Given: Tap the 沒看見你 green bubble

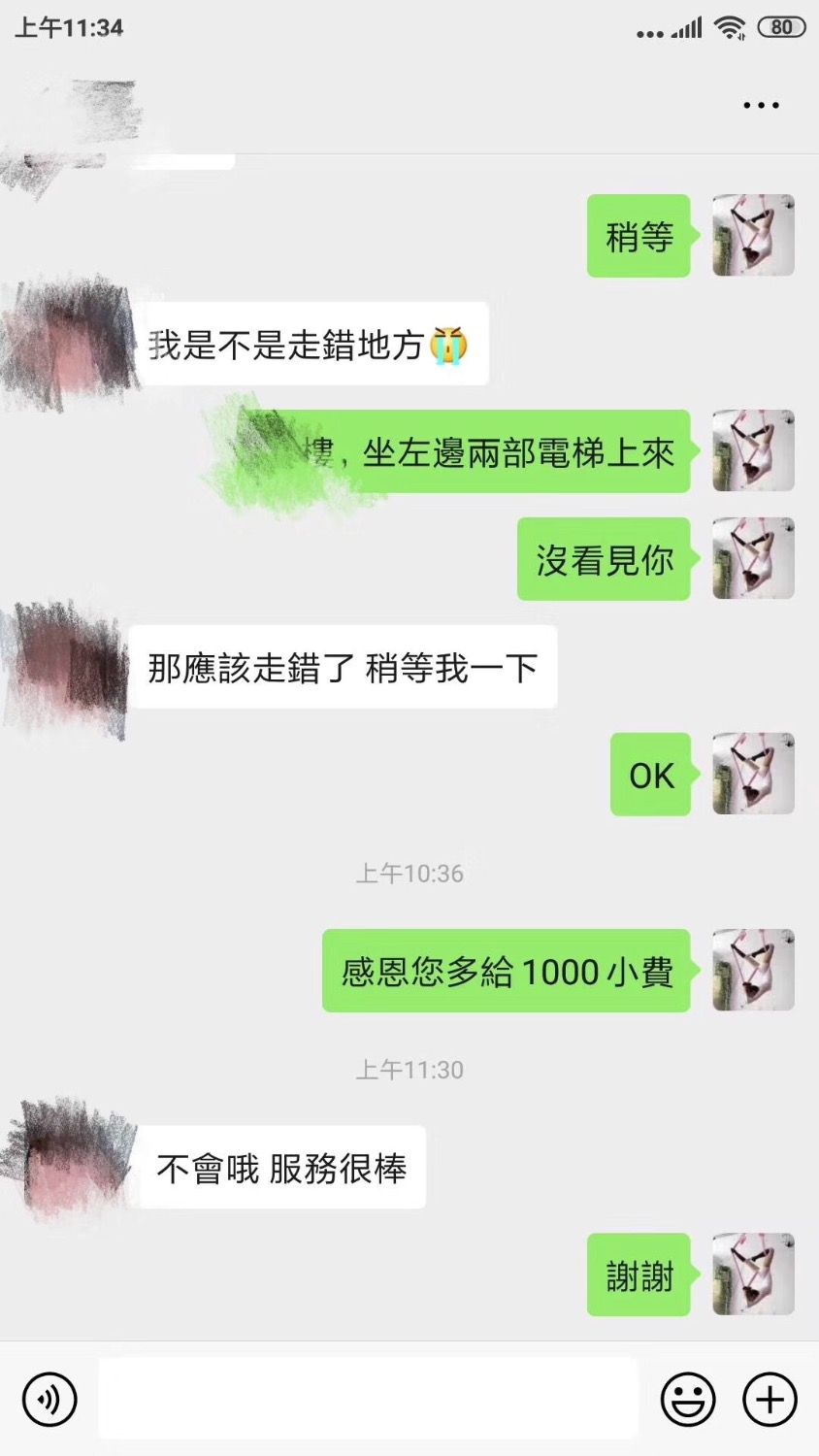Looking at the screenshot, I should click(604, 559).
